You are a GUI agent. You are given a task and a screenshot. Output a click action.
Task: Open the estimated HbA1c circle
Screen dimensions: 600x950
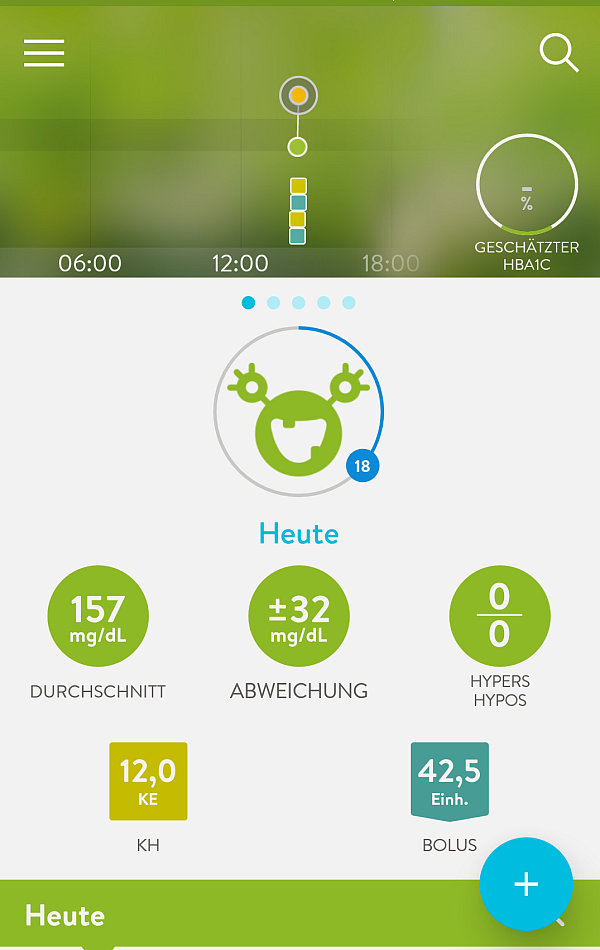click(x=527, y=185)
